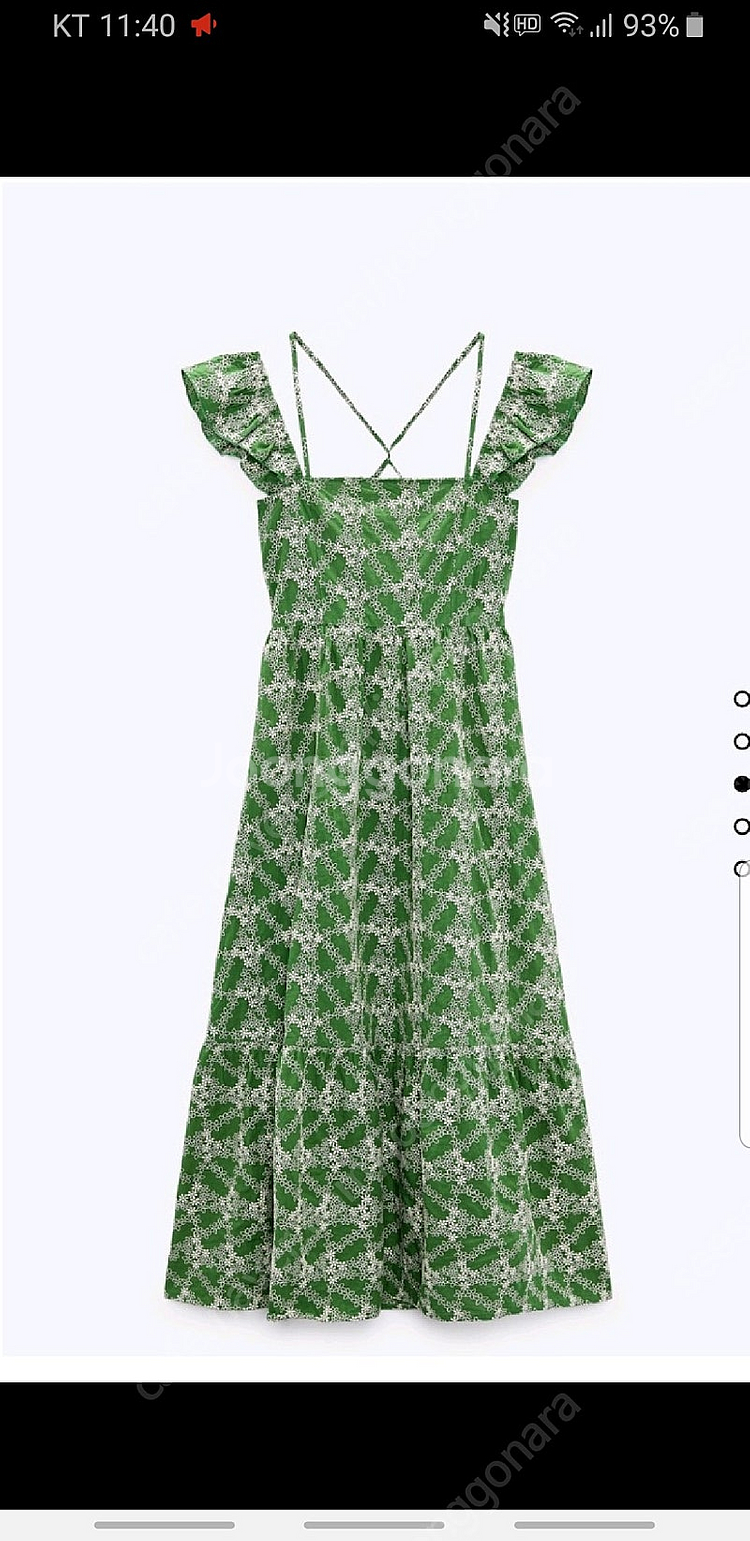Show the last image via bottom dot
Viewport: 750px width, 1541px height.
pyautogui.click(x=741, y=868)
